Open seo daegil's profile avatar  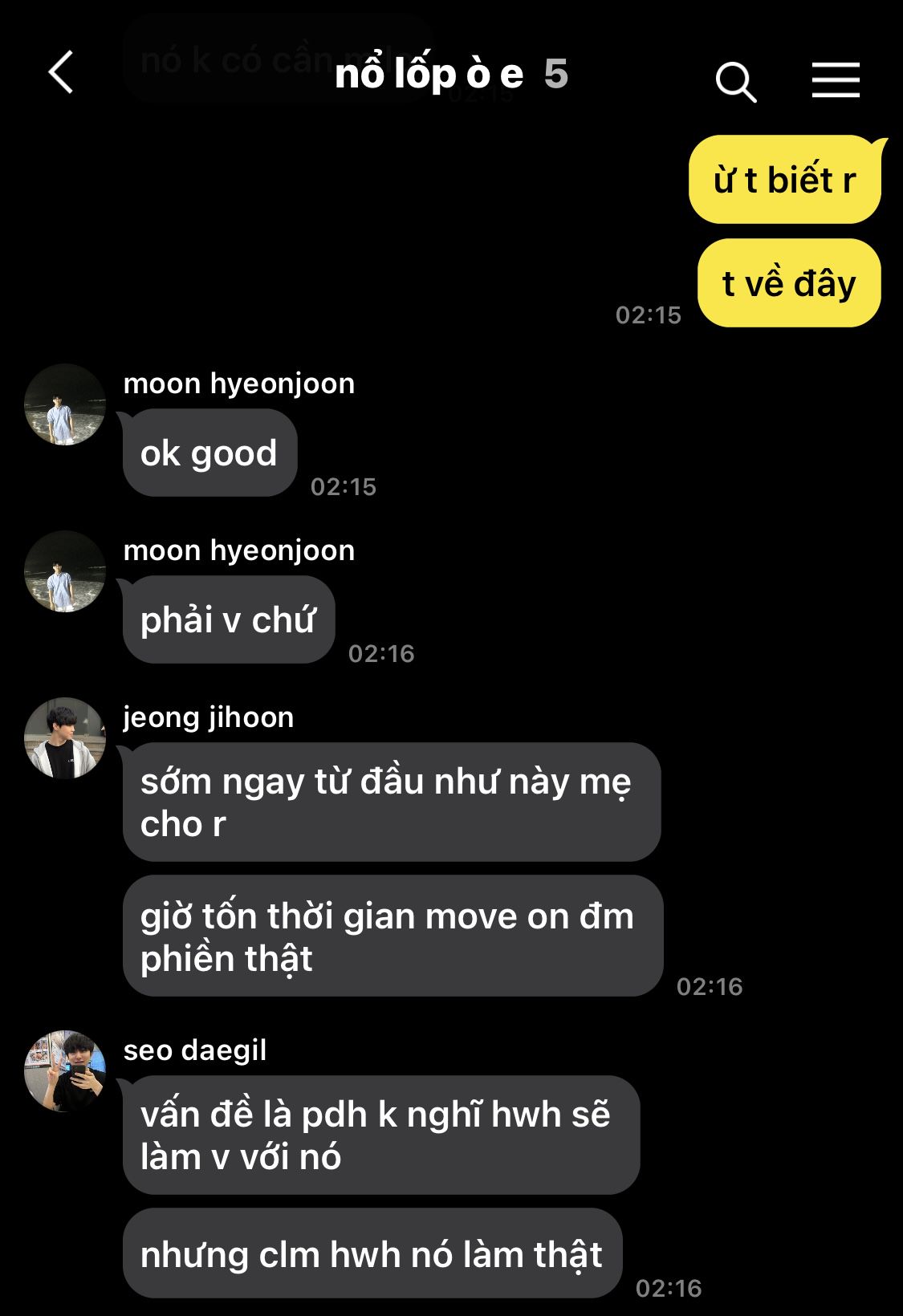(65, 1071)
